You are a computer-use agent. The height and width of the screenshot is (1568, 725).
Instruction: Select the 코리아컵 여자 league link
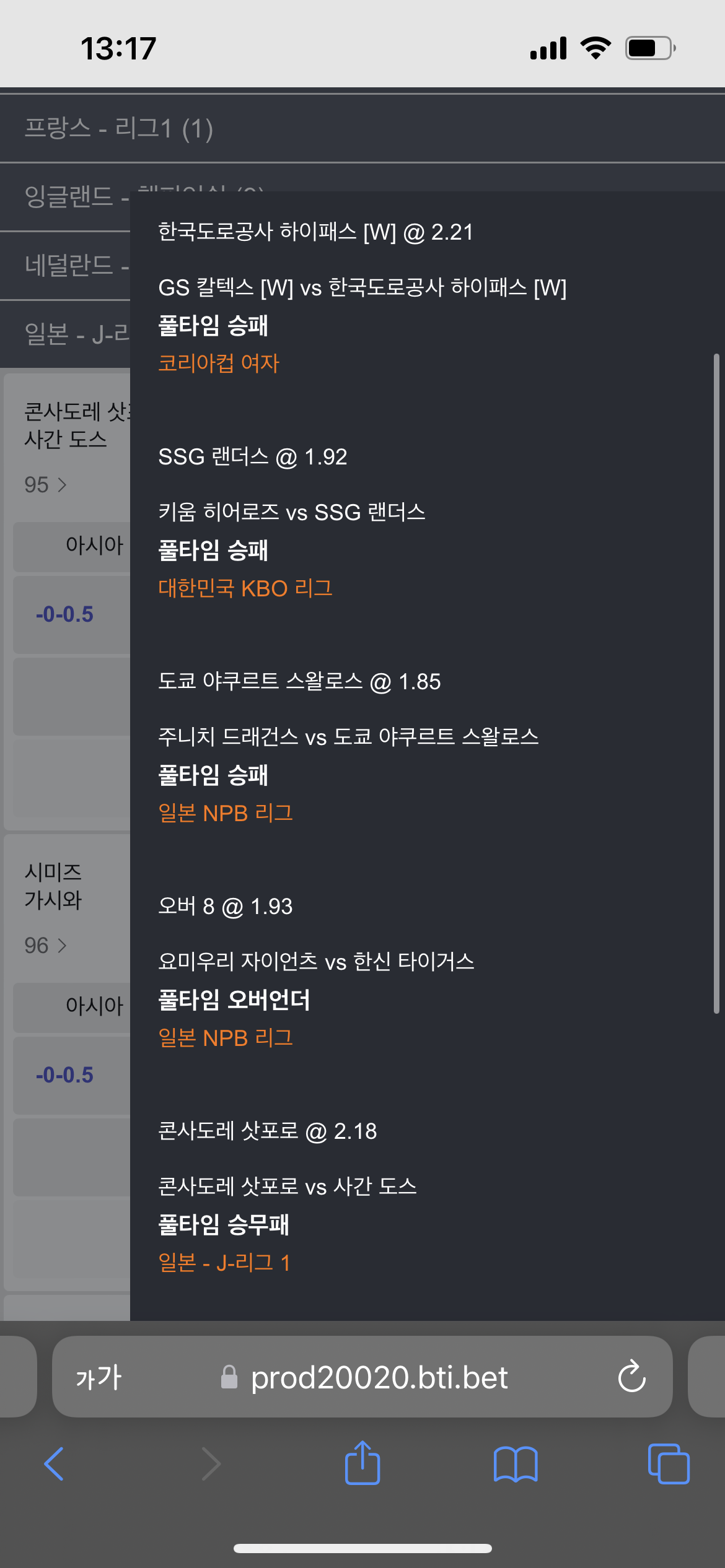[x=219, y=363]
